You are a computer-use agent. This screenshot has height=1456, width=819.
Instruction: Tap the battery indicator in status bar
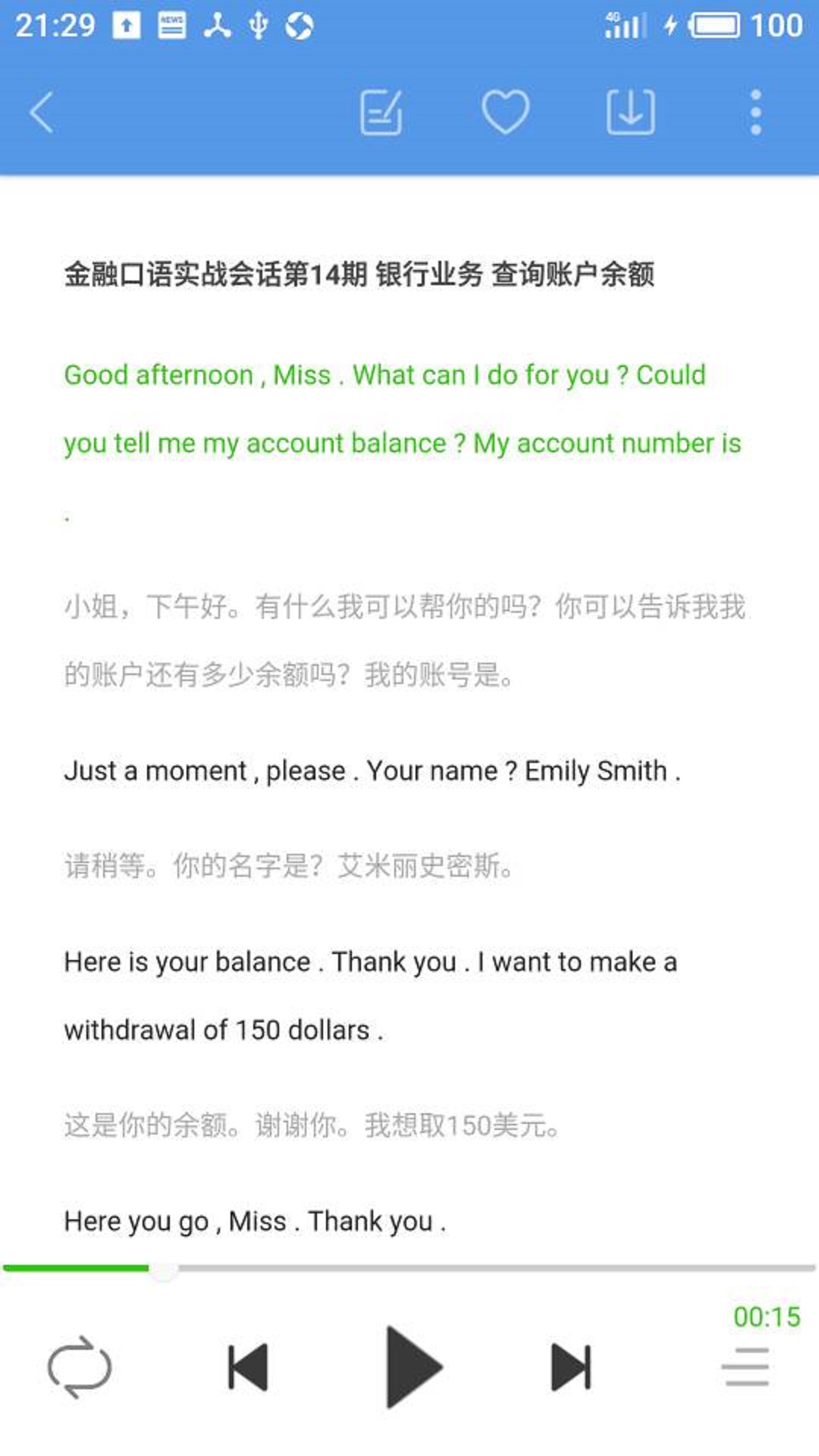(x=714, y=25)
